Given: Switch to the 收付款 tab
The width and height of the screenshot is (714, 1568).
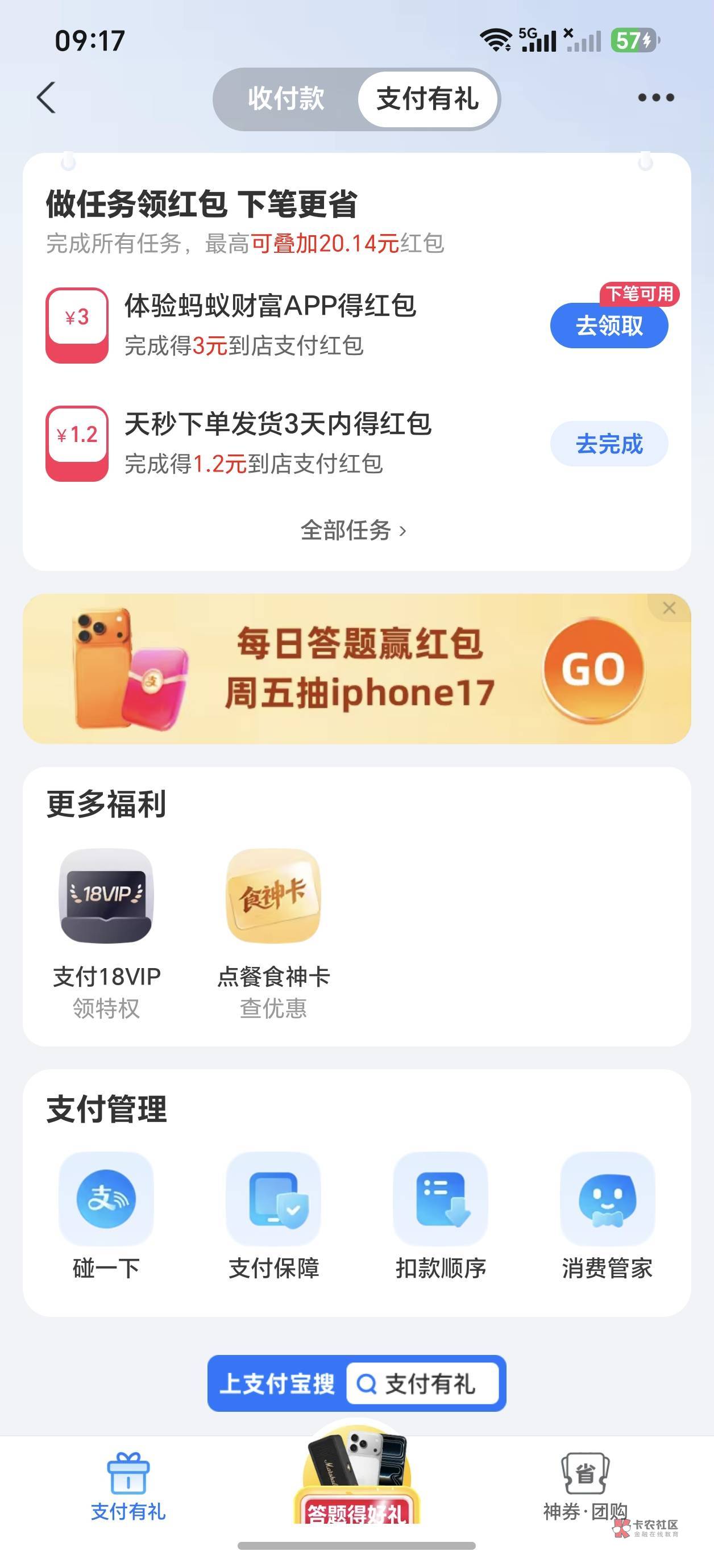Looking at the screenshot, I should tap(286, 99).
